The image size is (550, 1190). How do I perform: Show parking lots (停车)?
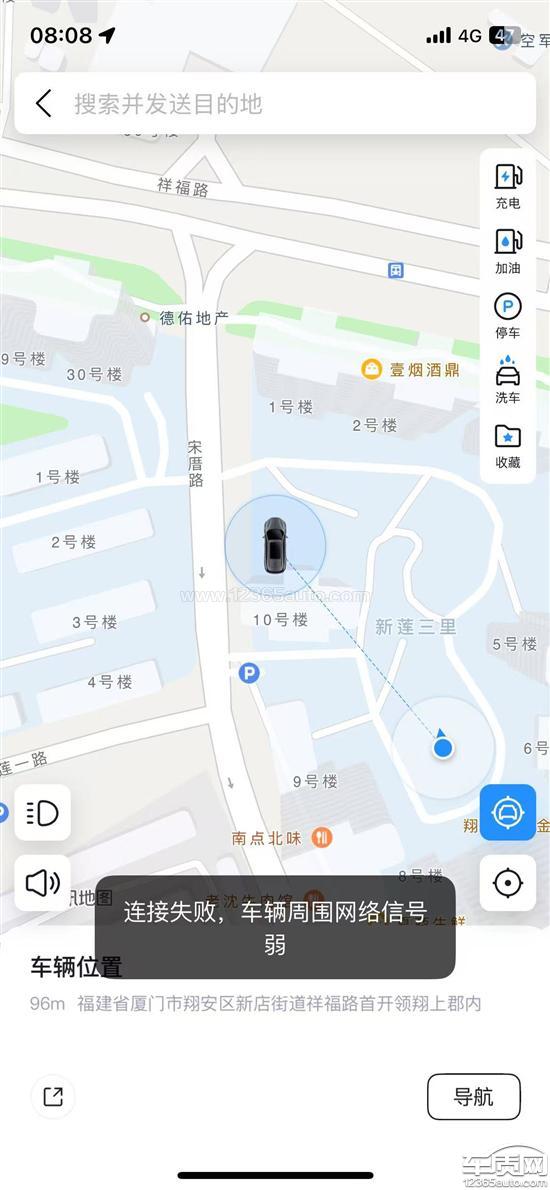pyautogui.click(x=508, y=316)
